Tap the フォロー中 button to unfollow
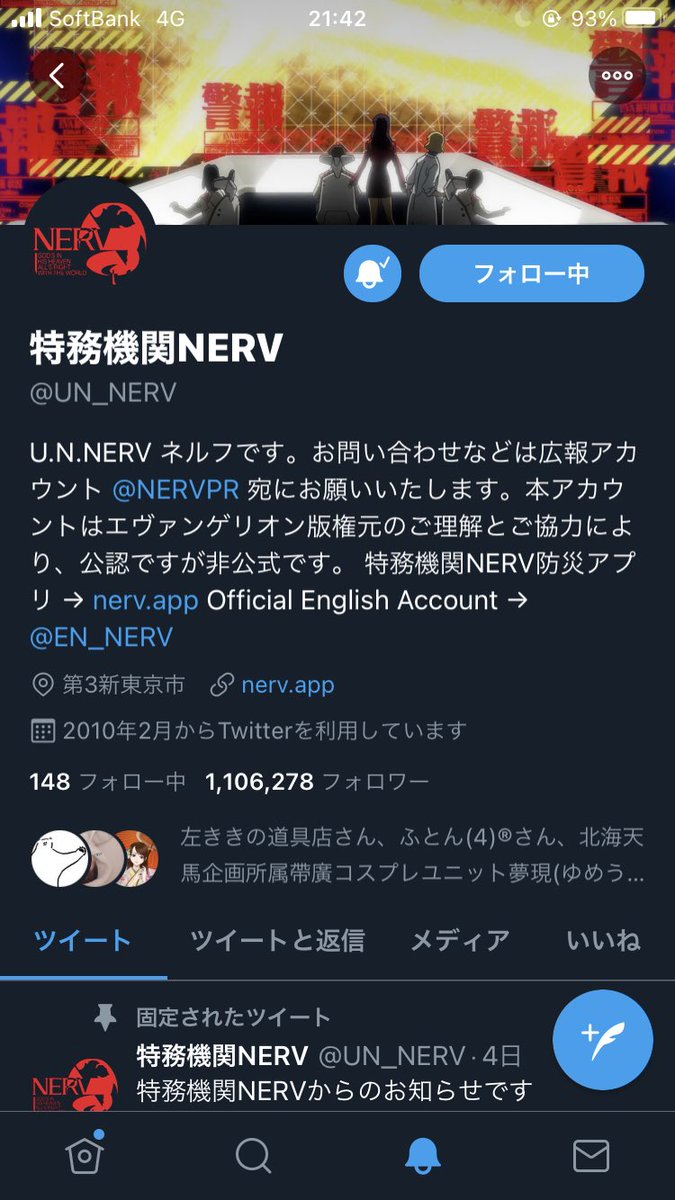This screenshot has height=1200, width=675. [531, 273]
